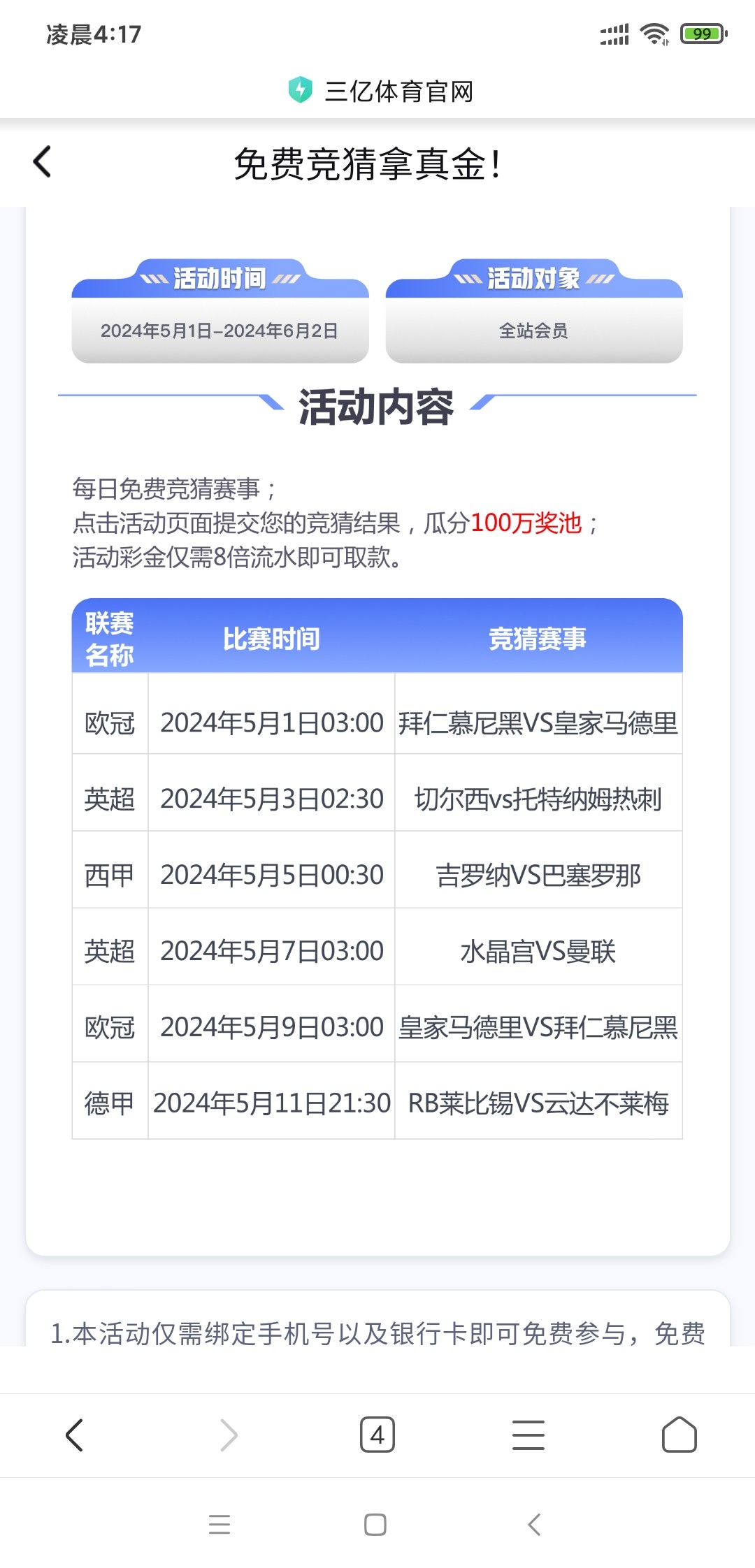This screenshot has height=1568, width=755.
Task: Select the 活动内容 section heading
Action: pos(376,407)
